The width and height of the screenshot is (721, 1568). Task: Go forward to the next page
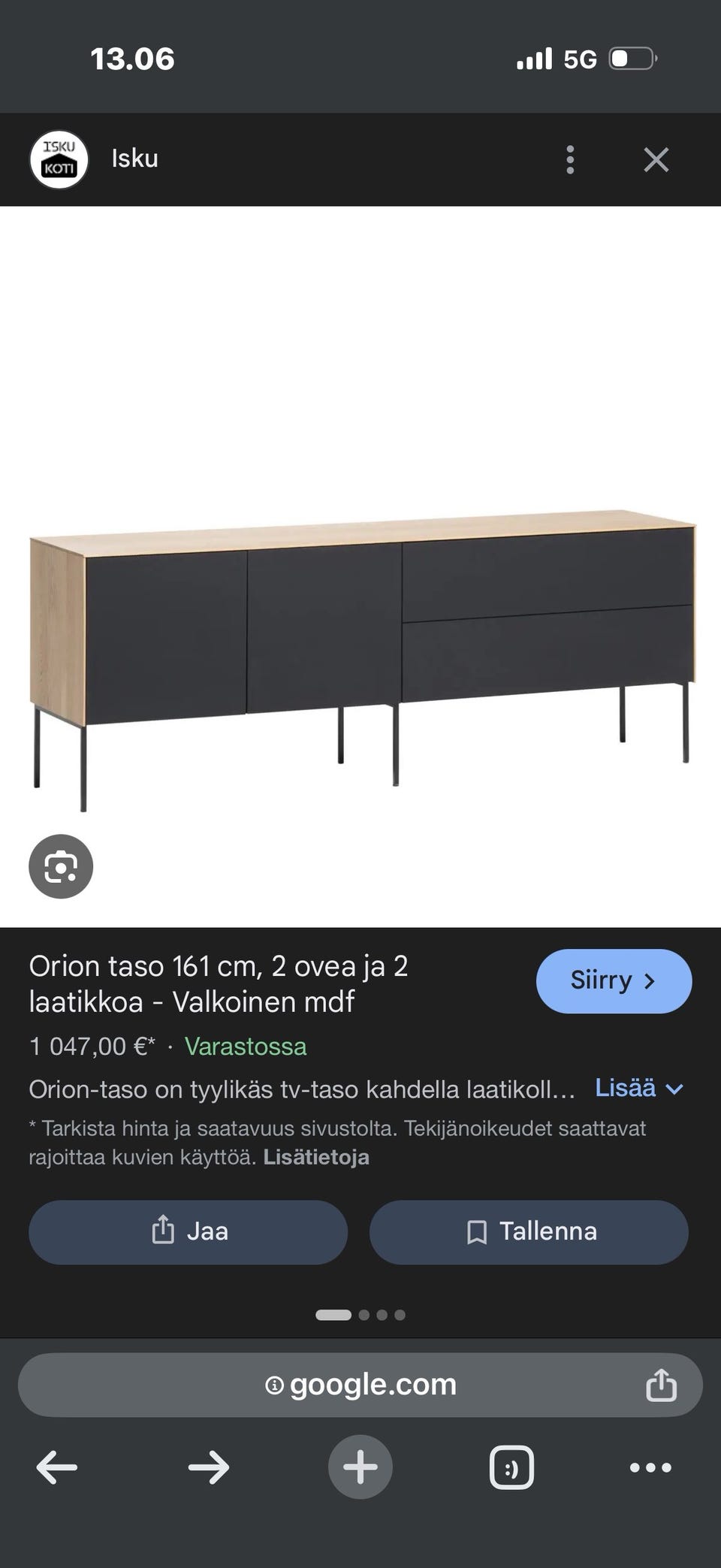tap(208, 1467)
